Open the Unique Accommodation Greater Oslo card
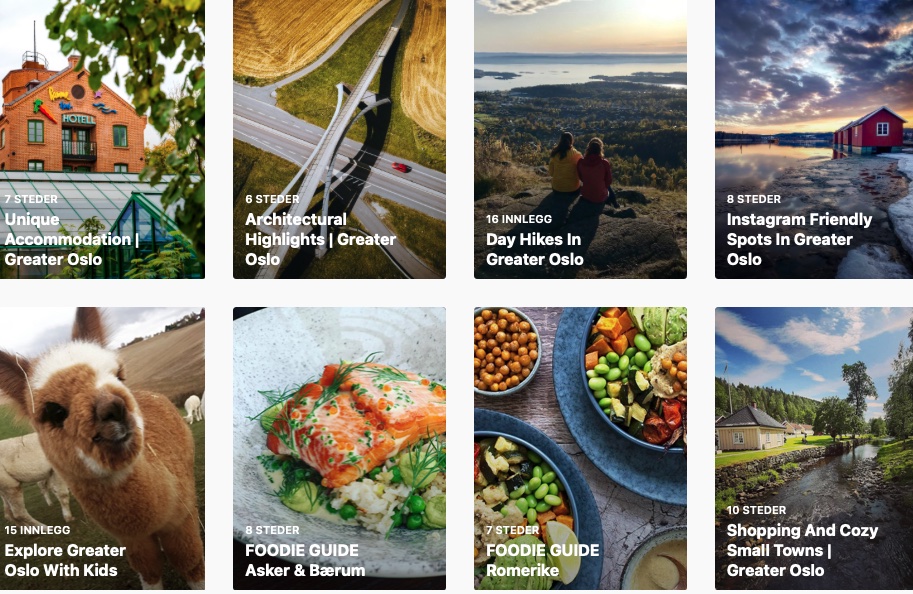Viewport: 913px width, 594px height. (x=100, y=140)
